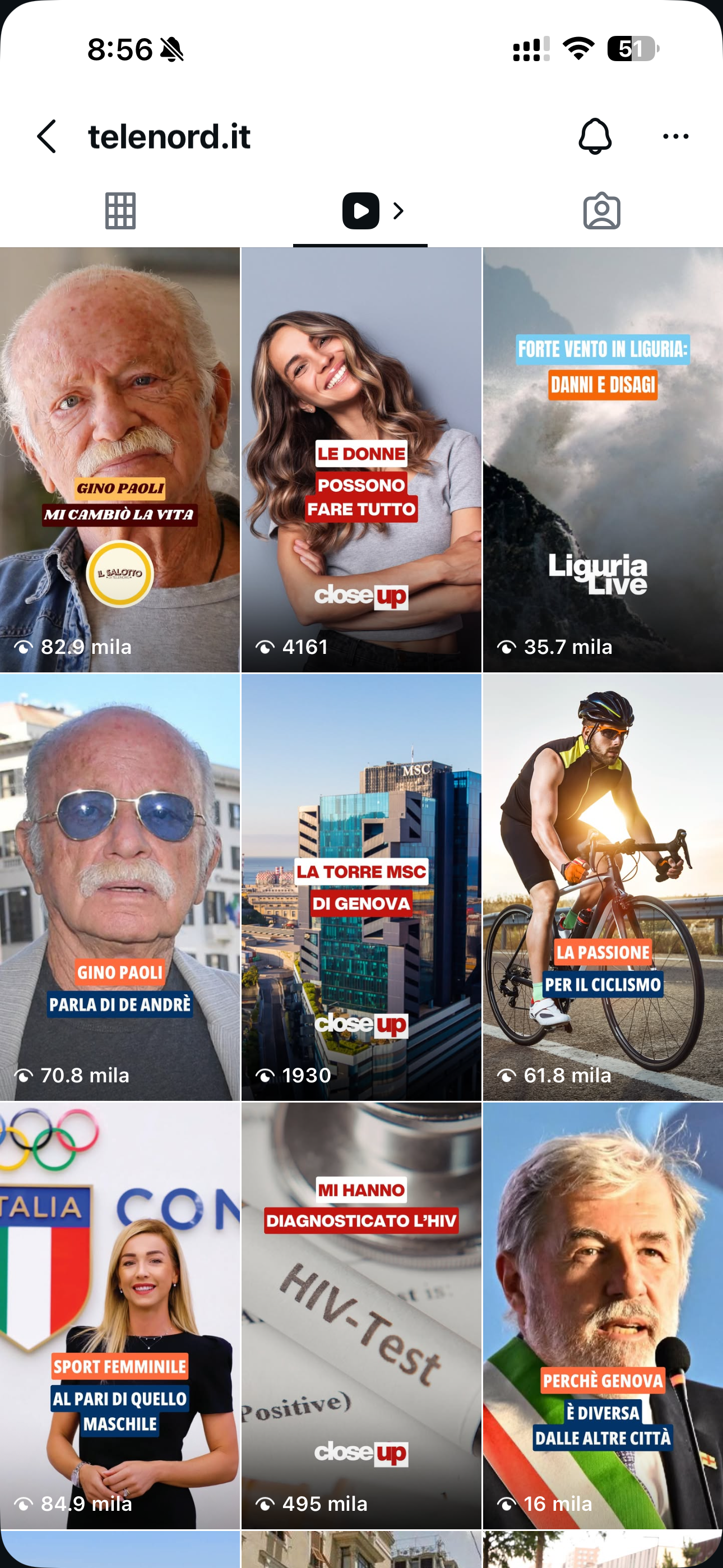Open the notifications bell for telenord.it
Viewport: 723px width, 1568px height.
(x=595, y=136)
